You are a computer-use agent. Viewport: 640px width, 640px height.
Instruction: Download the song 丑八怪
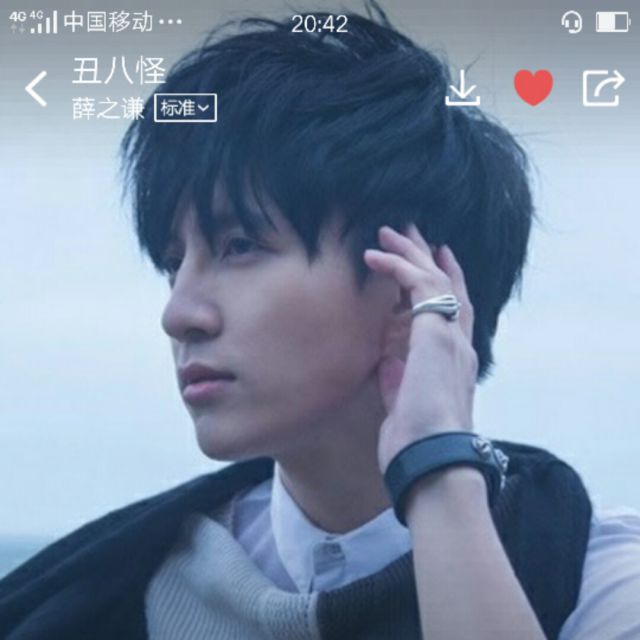(x=462, y=88)
